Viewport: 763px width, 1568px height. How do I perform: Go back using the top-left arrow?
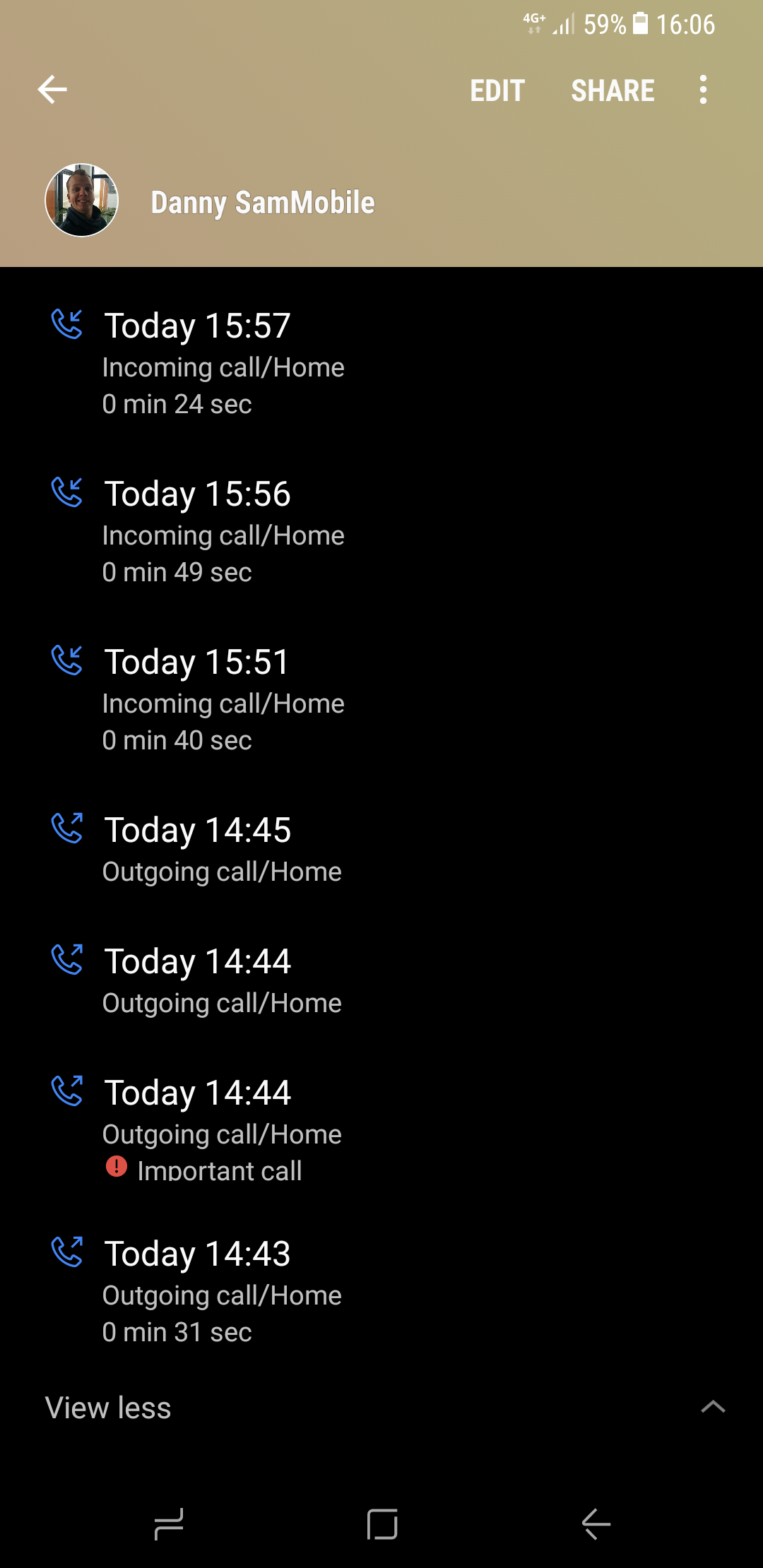pyautogui.click(x=52, y=90)
